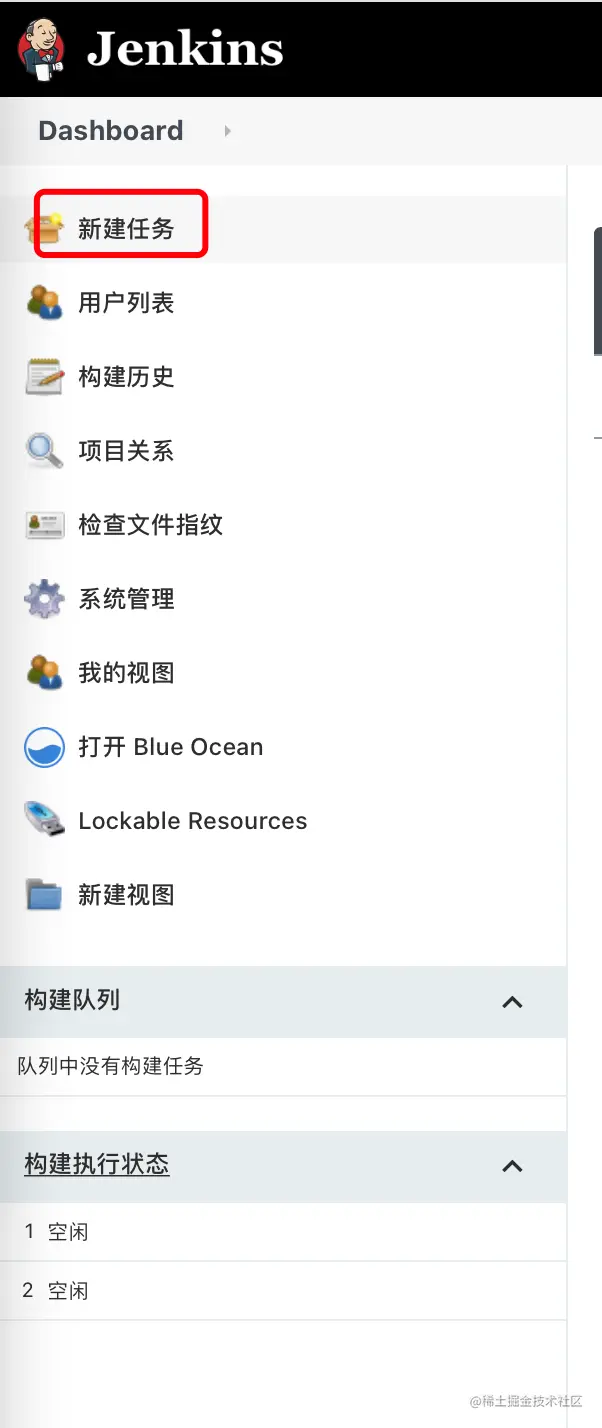Go to 用户列表
The width and height of the screenshot is (602, 1428).
[126, 303]
